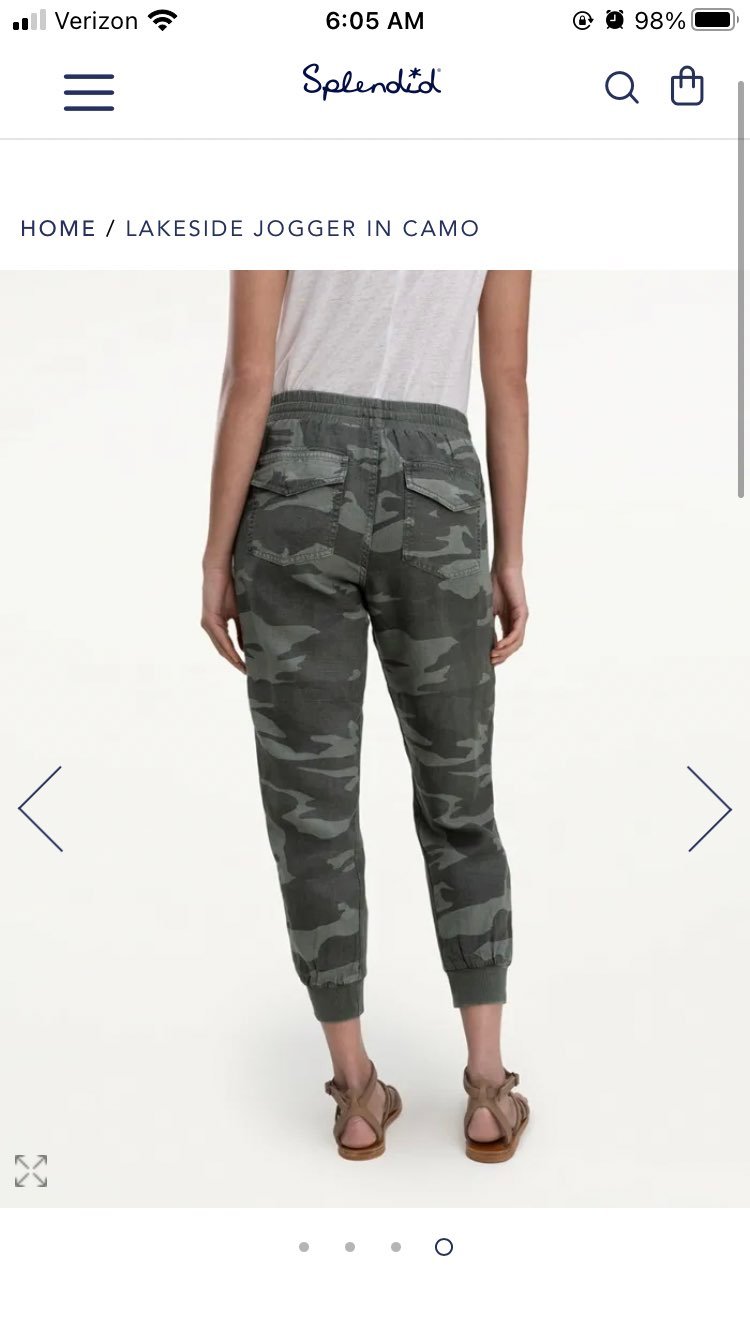750x1334 pixels.
Task: Open the hamburger navigation menu
Action: pyautogui.click(x=89, y=92)
